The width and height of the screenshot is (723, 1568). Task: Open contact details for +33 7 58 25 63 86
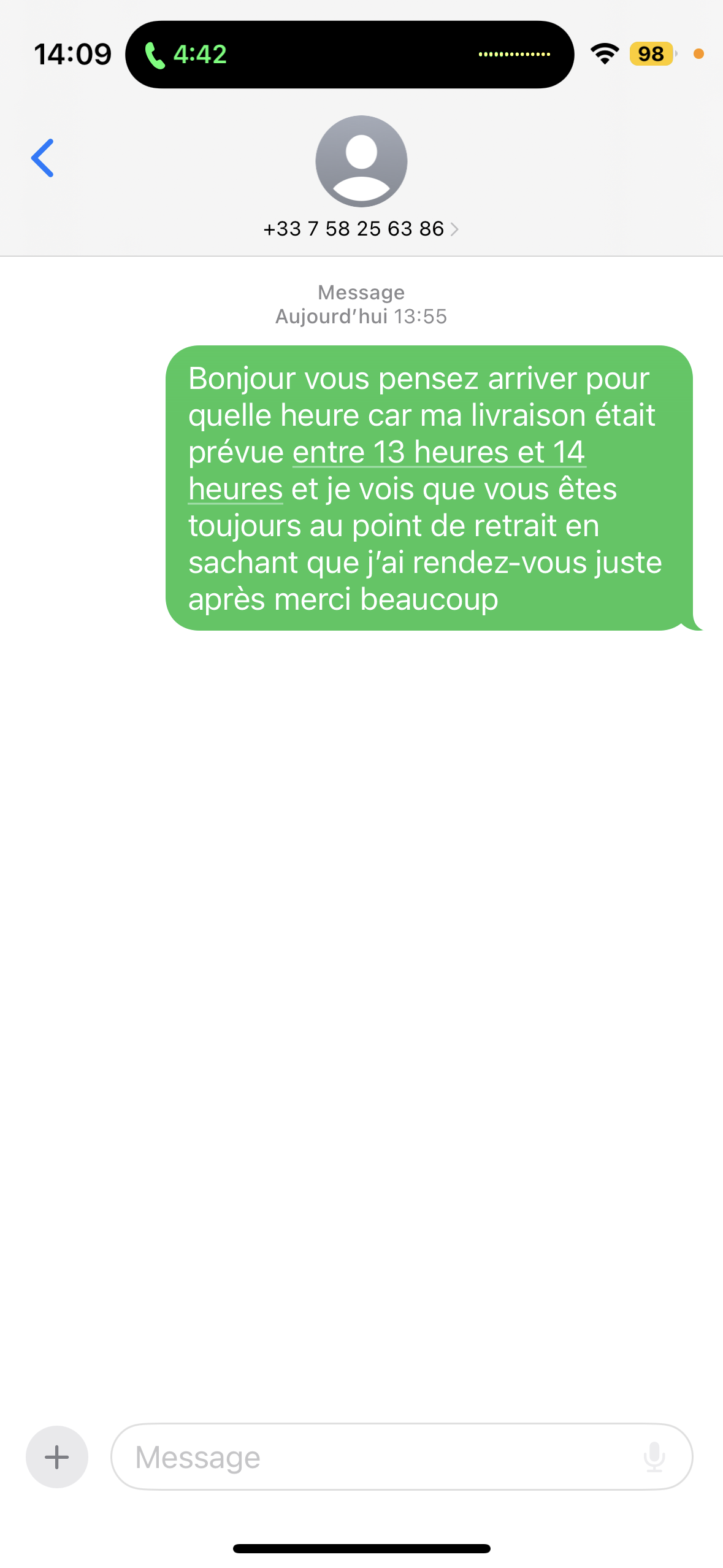tap(361, 229)
